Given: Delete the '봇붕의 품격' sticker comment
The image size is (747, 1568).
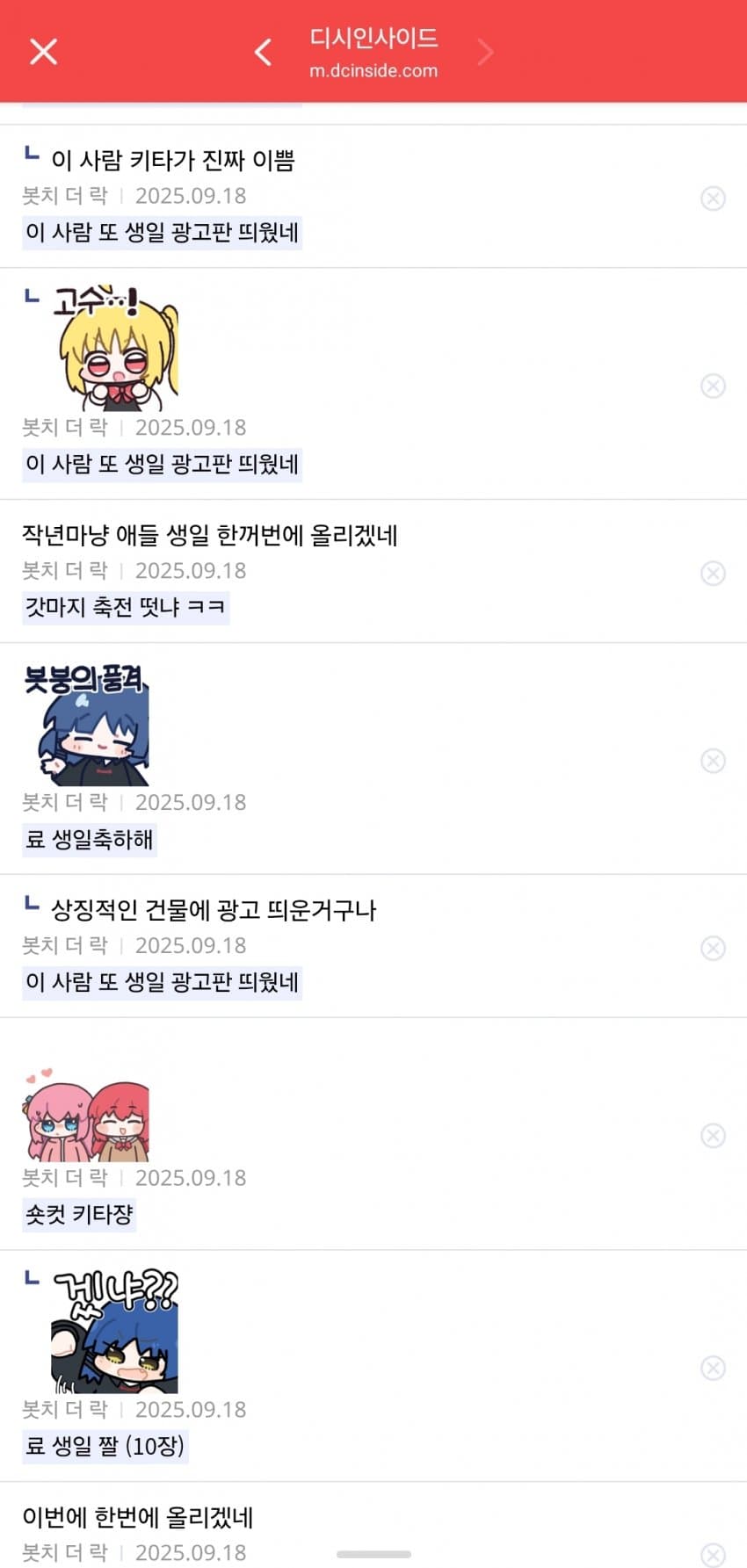Looking at the screenshot, I should tap(713, 761).
